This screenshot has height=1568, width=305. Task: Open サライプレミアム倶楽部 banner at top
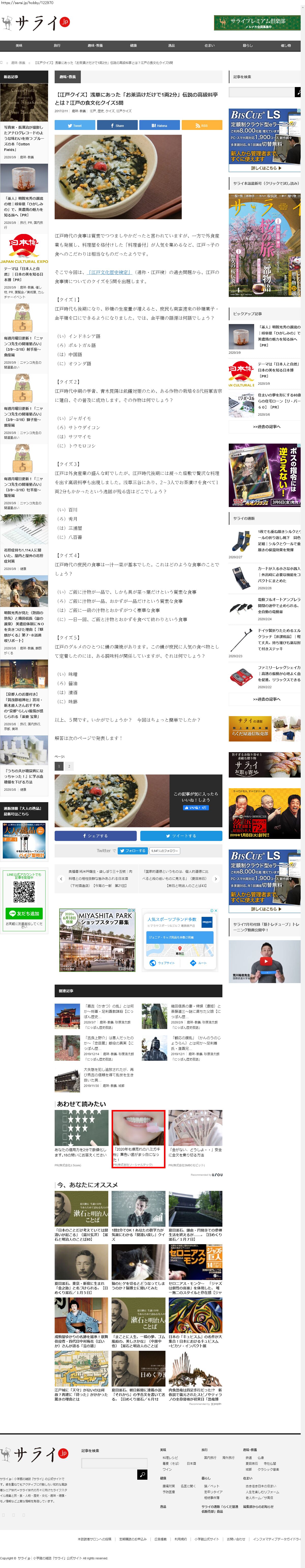[x=257, y=23]
